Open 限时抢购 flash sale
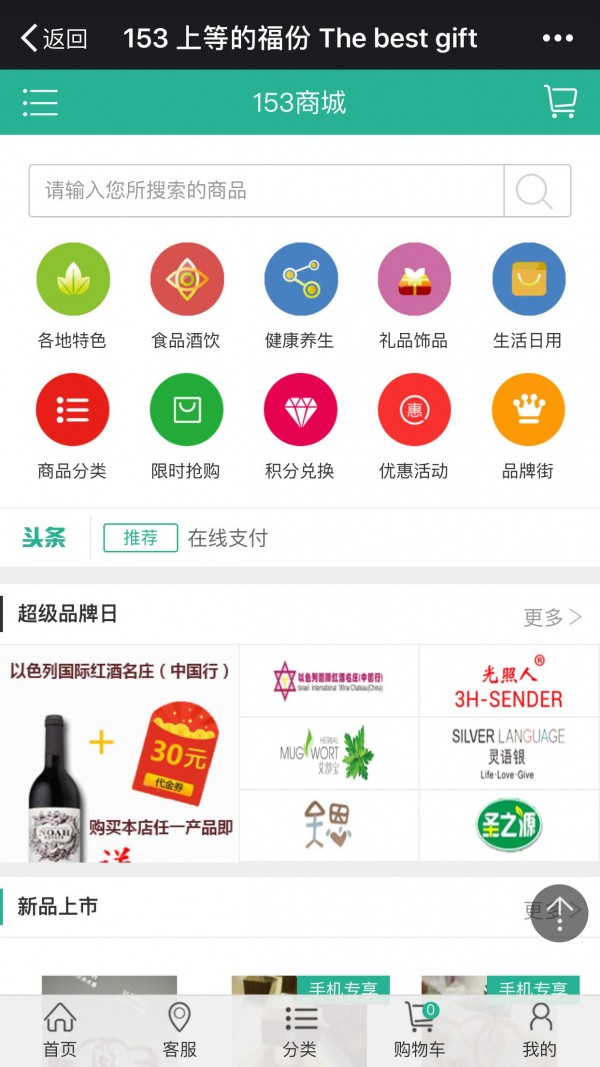This screenshot has height=1067, width=600. click(x=186, y=410)
